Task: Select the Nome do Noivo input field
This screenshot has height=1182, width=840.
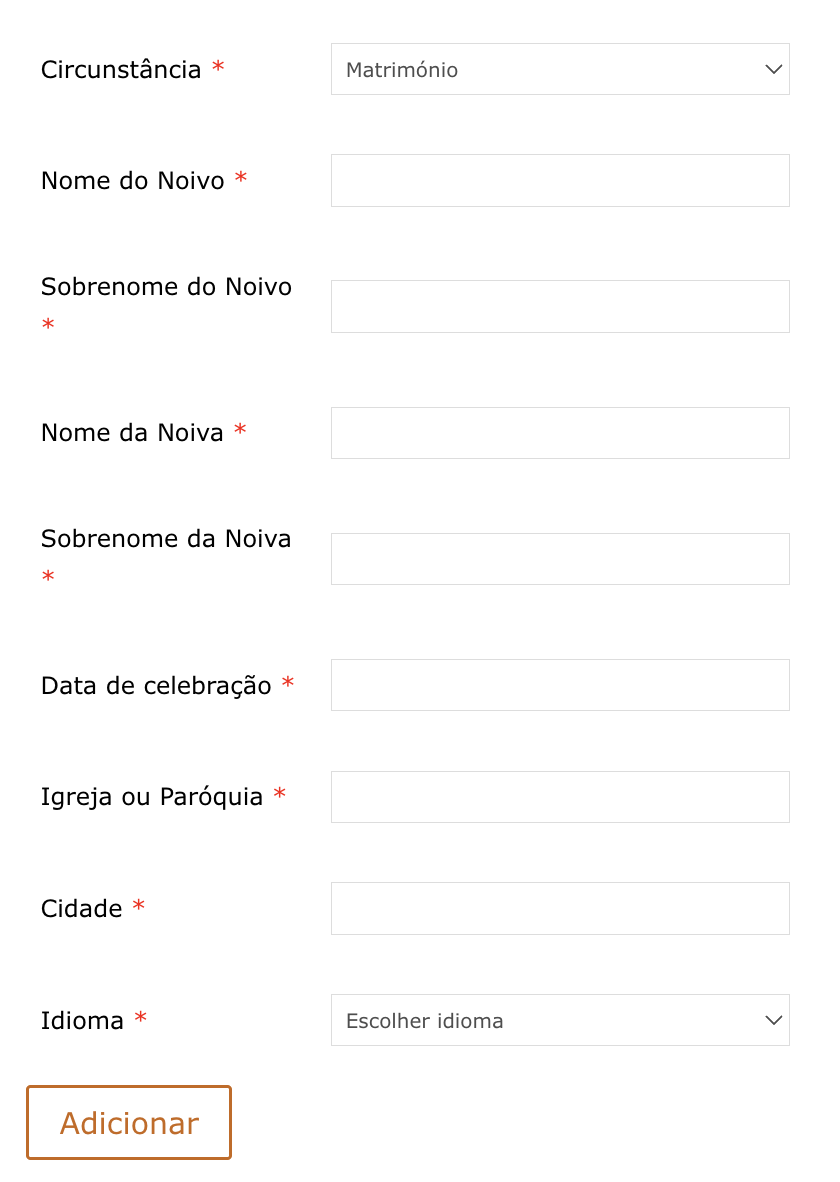Action: click(x=560, y=180)
